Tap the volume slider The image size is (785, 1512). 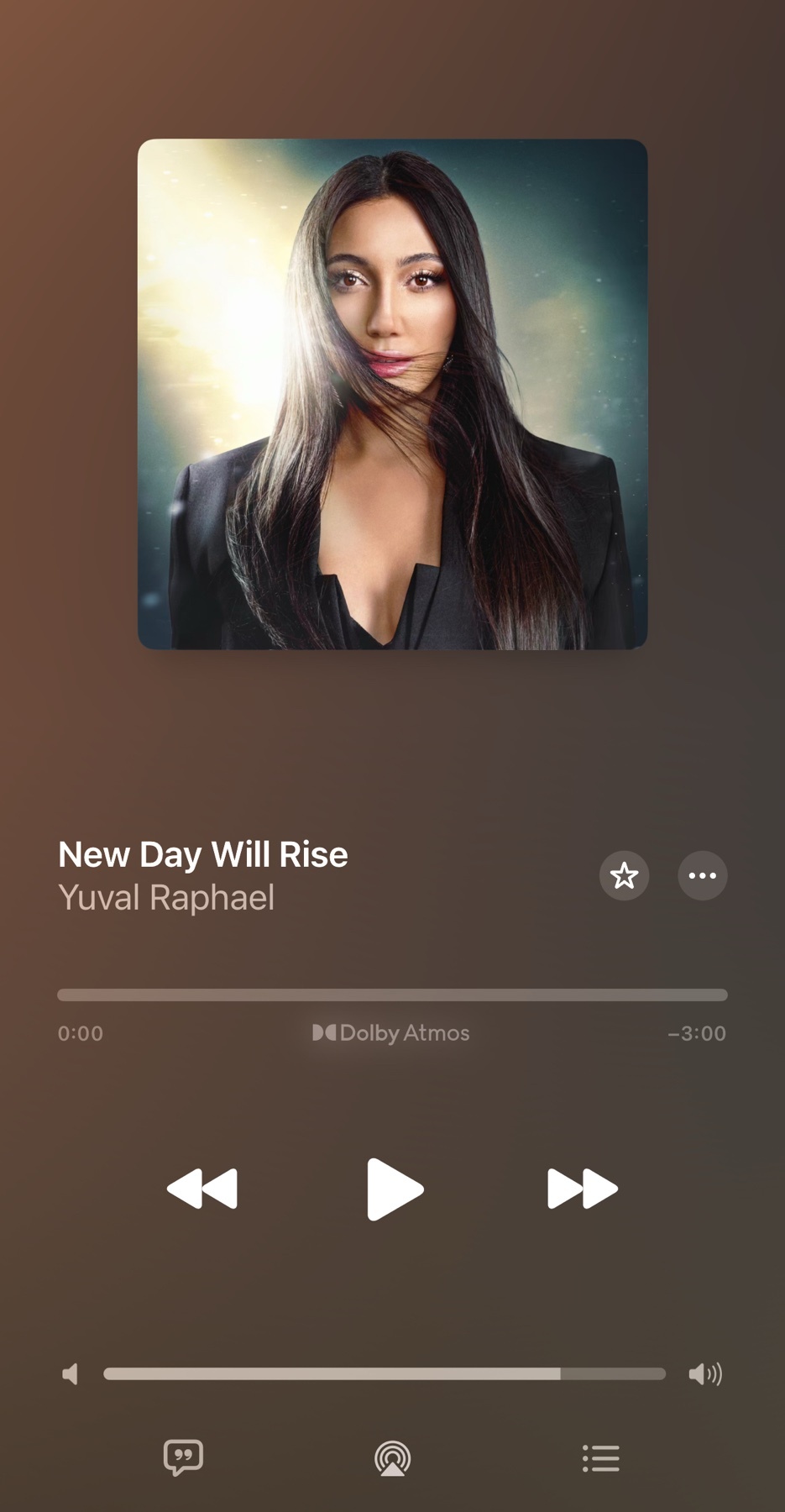[x=384, y=1373]
